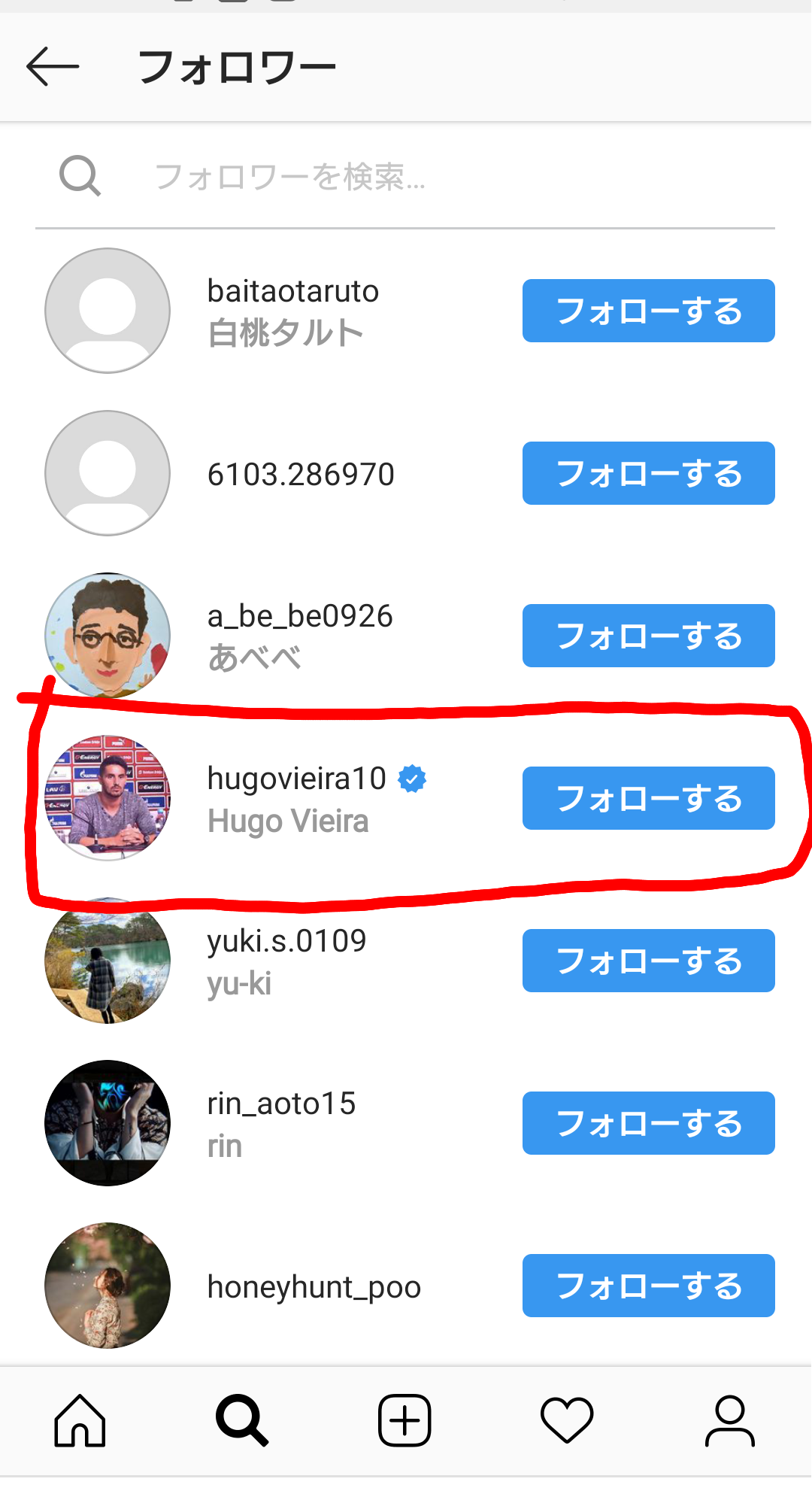Open the new post plus tab
The image size is (812, 1503).
pos(404,1420)
